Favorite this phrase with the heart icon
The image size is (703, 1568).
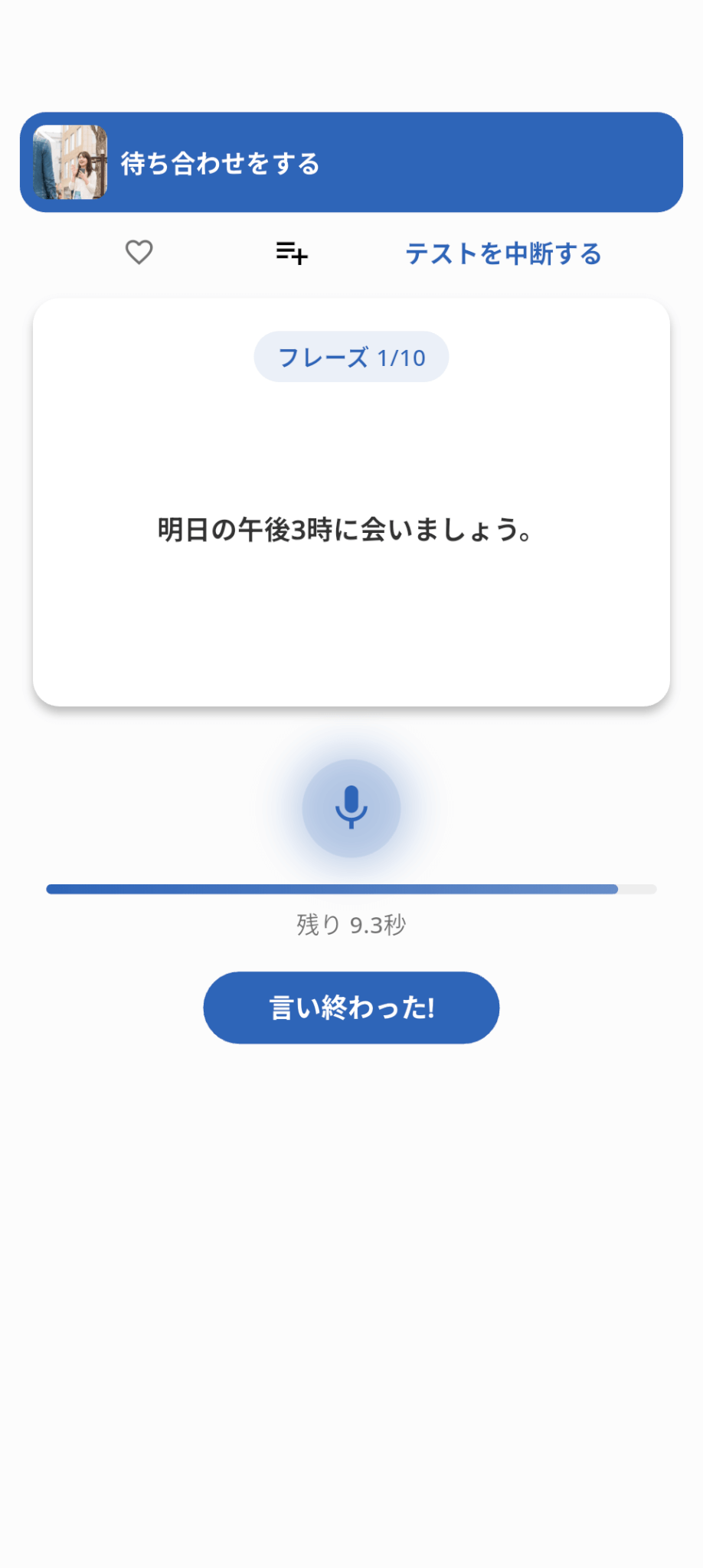tap(139, 252)
